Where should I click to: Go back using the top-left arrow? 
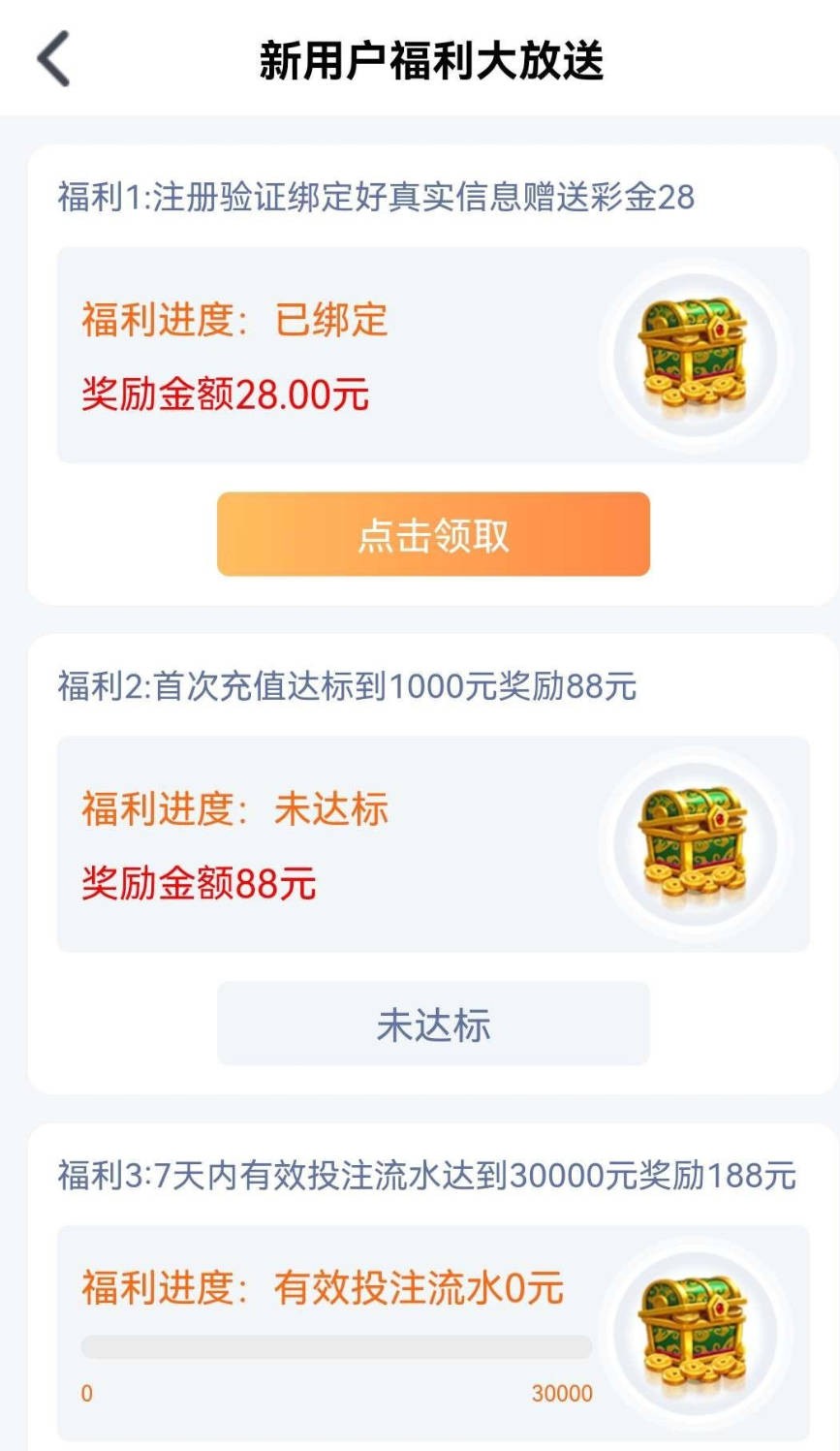(x=54, y=59)
